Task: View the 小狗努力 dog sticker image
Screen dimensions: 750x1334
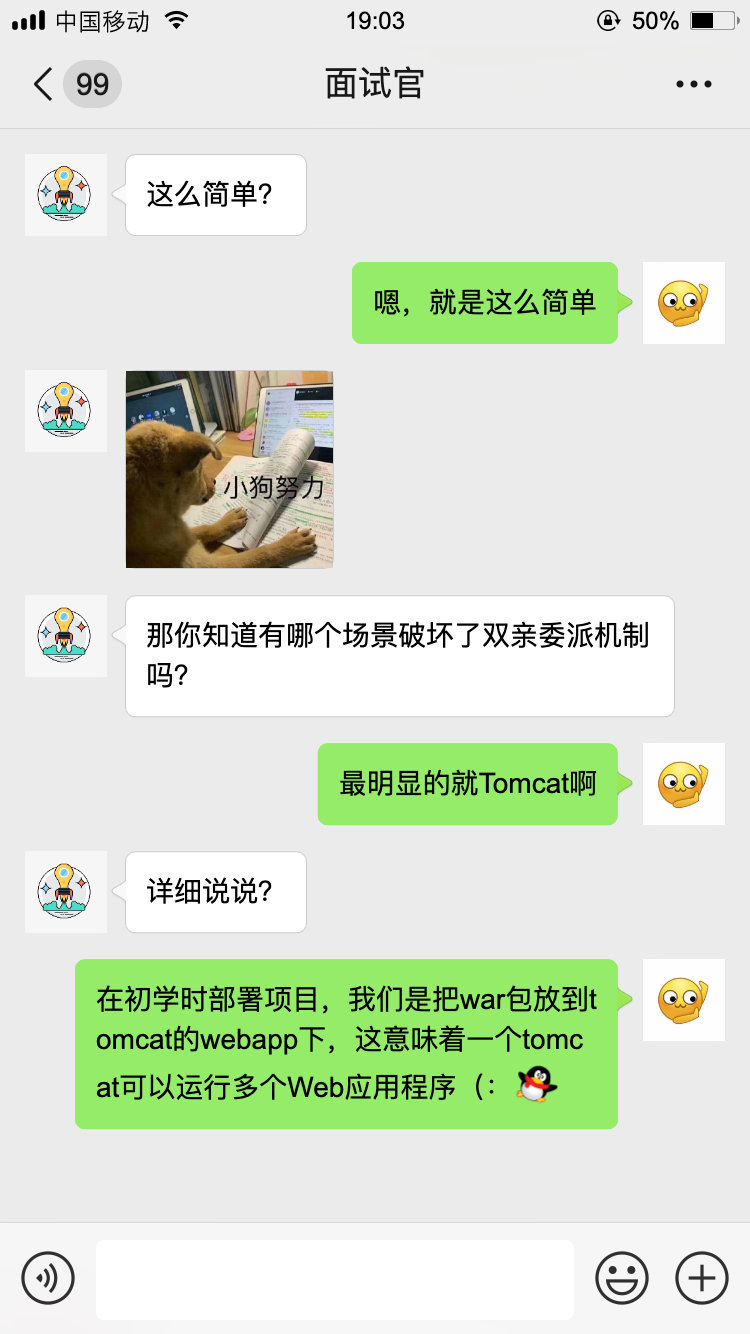Action: coord(229,469)
